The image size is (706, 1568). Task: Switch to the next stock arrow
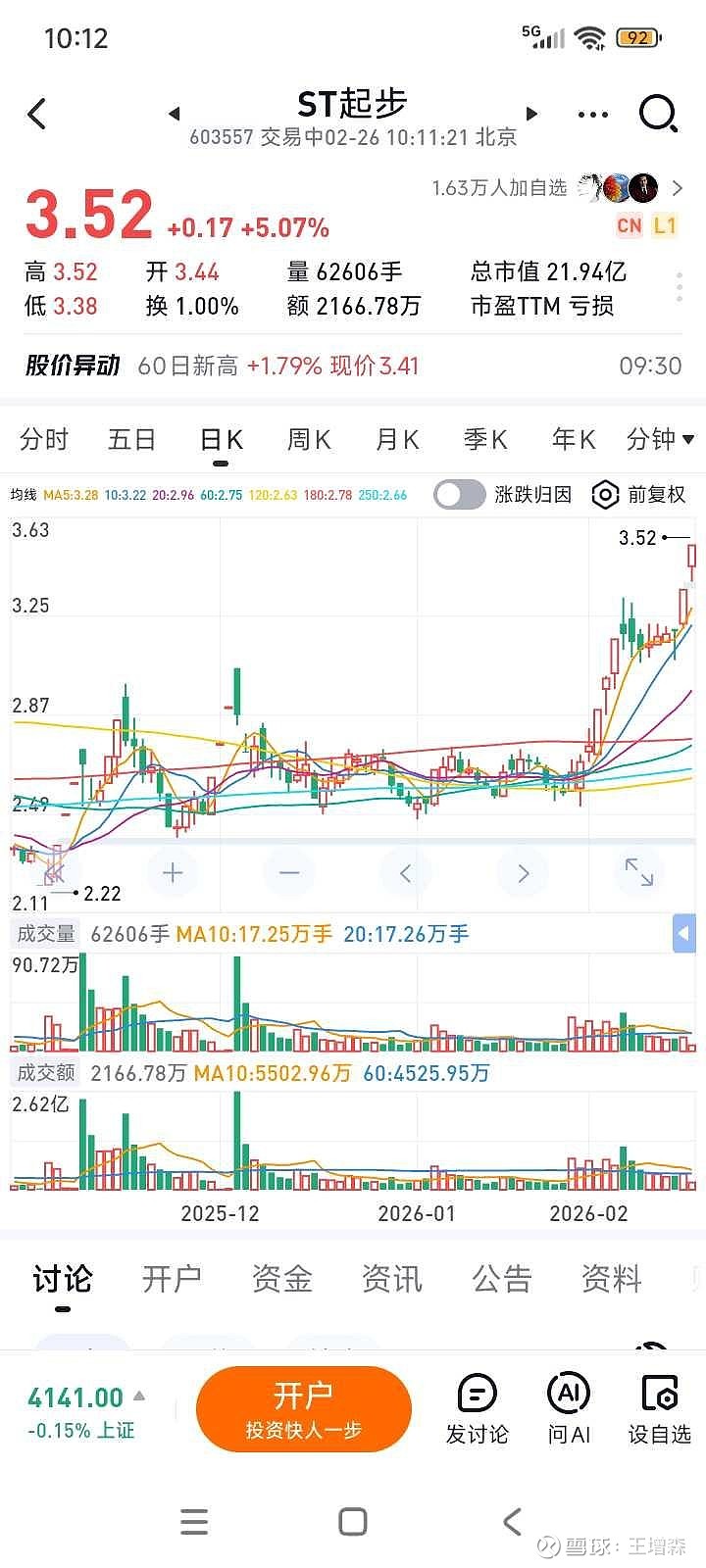(x=532, y=114)
